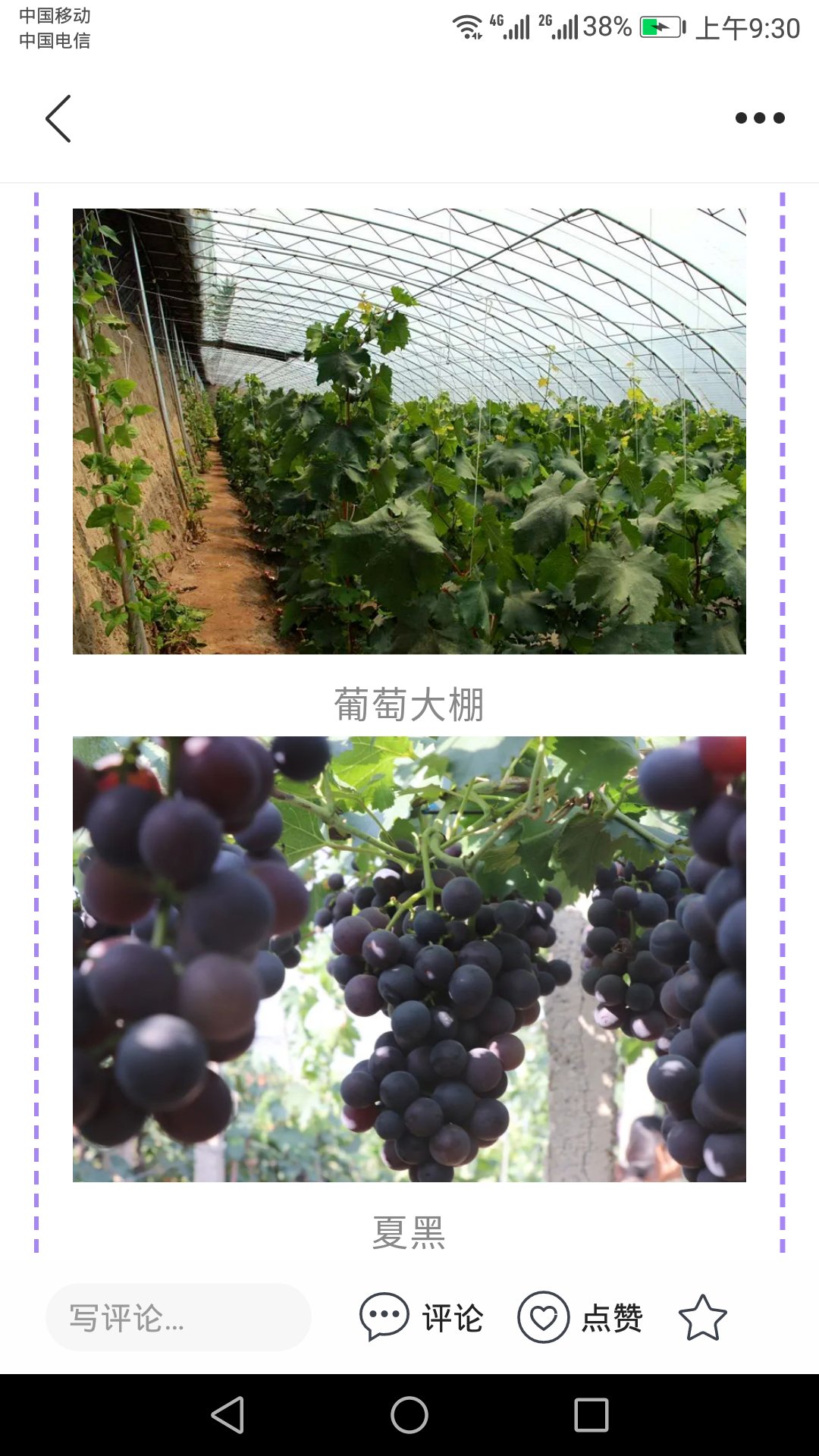Viewport: 819px width, 1456px height.
Task: Like the article with 点赞
Action: coord(580,1317)
